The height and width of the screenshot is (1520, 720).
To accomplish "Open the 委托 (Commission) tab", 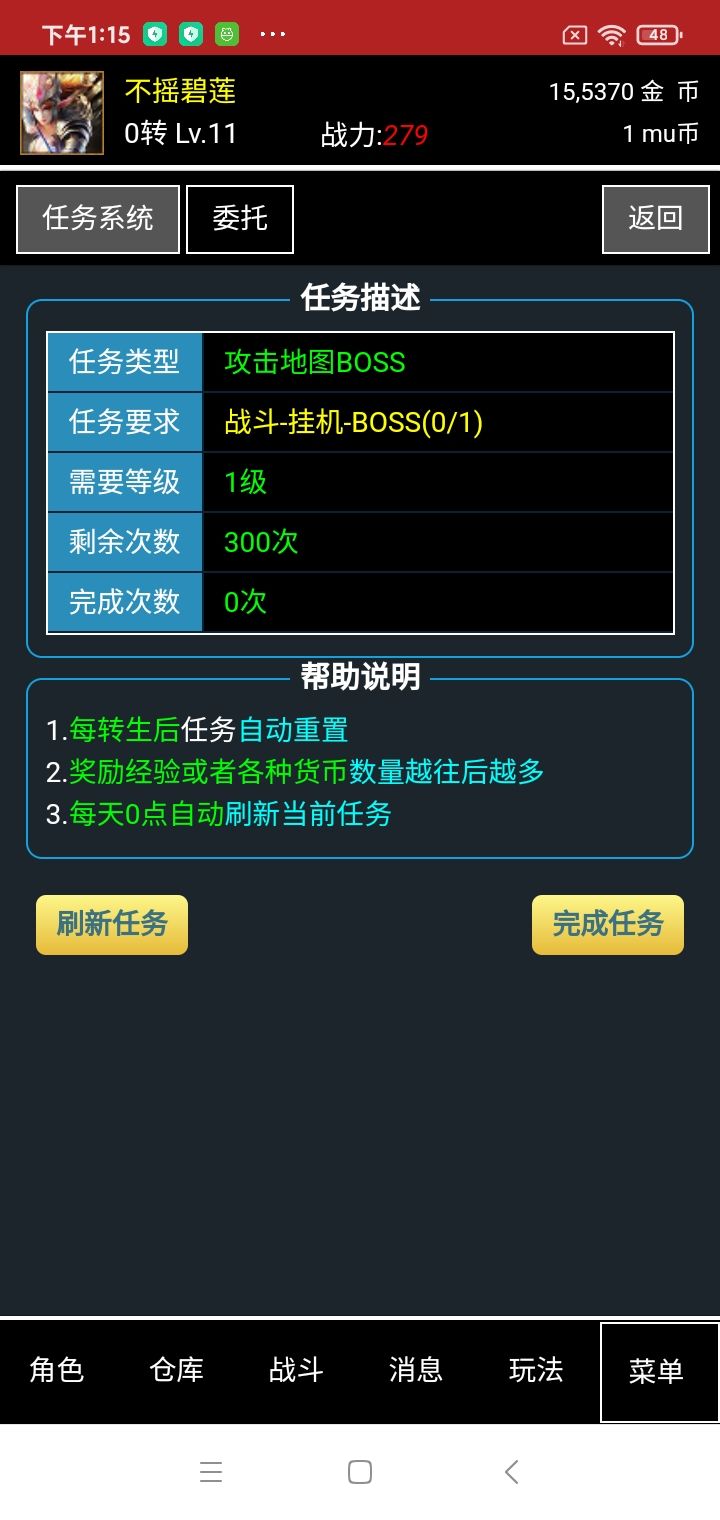I will click(239, 219).
